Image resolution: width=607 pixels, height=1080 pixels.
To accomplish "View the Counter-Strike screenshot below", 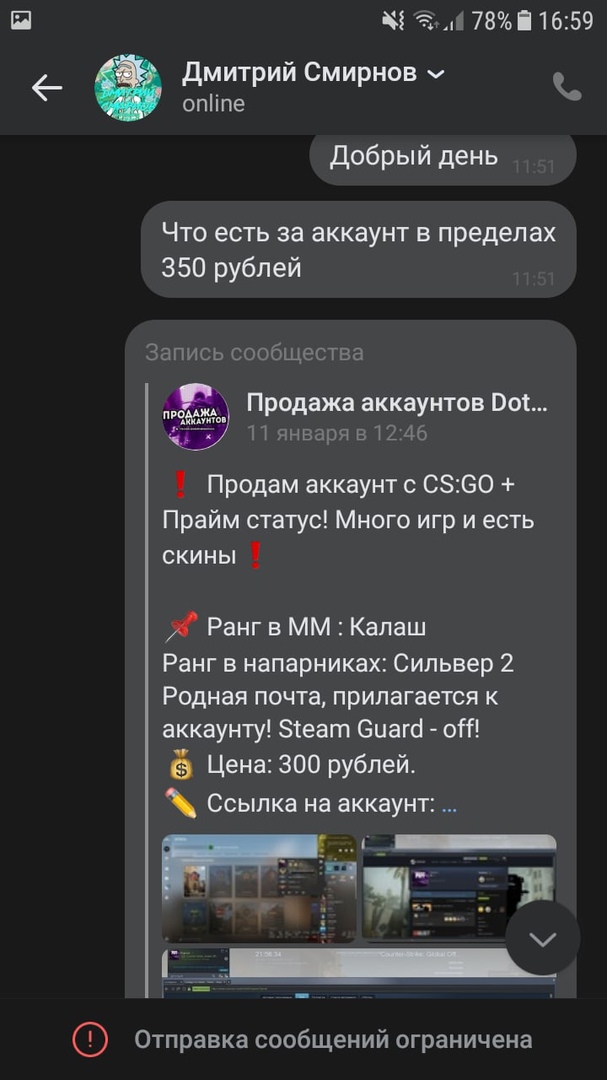I will pyautogui.click(x=358, y=973).
